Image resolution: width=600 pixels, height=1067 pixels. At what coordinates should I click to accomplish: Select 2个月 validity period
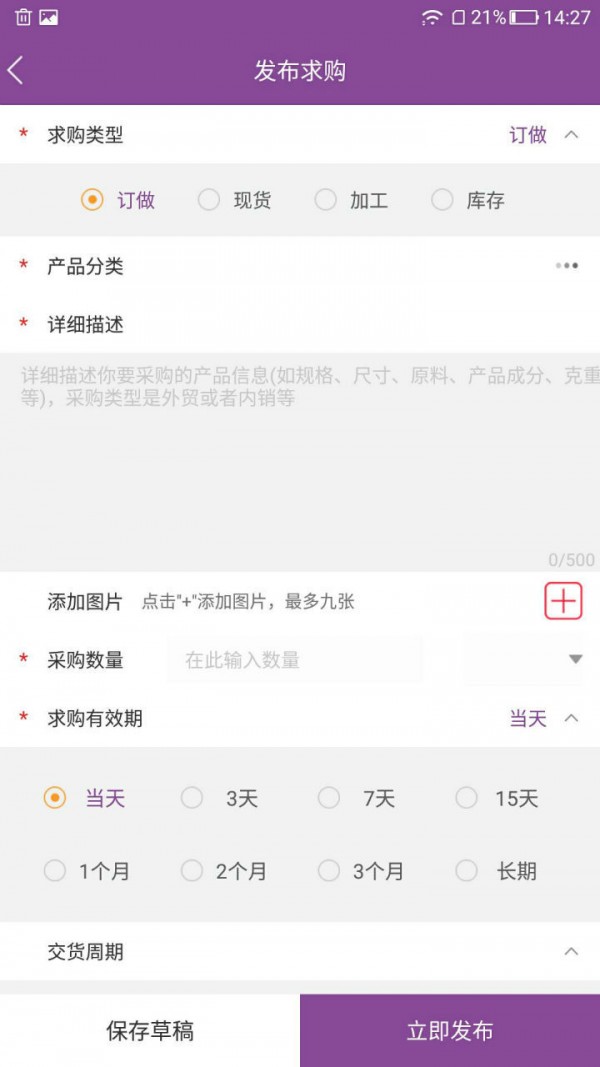(x=224, y=870)
